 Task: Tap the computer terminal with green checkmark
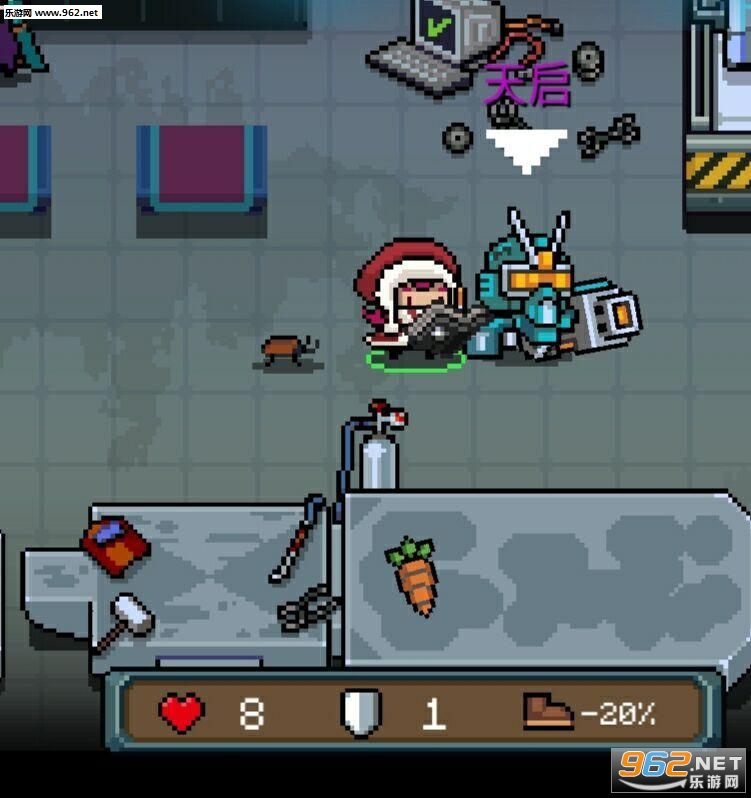pos(437,38)
